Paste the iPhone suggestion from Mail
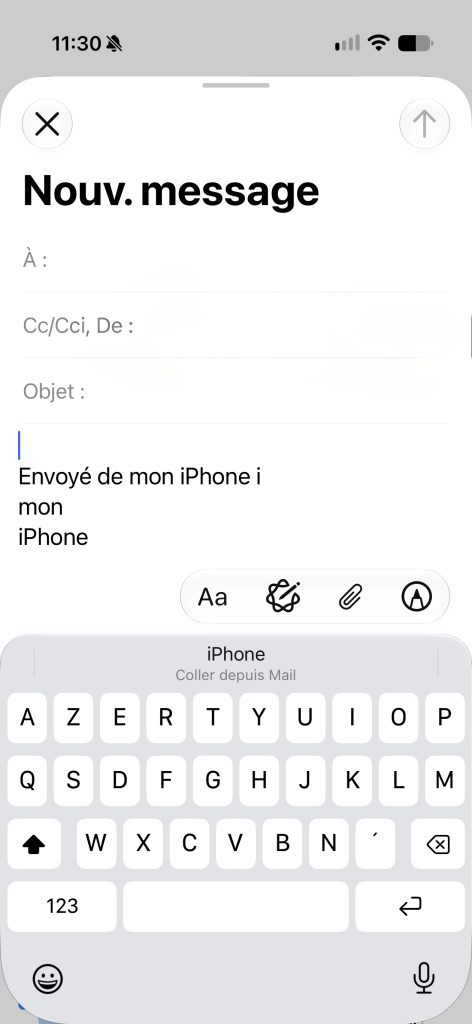472x1024 pixels. point(236,662)
